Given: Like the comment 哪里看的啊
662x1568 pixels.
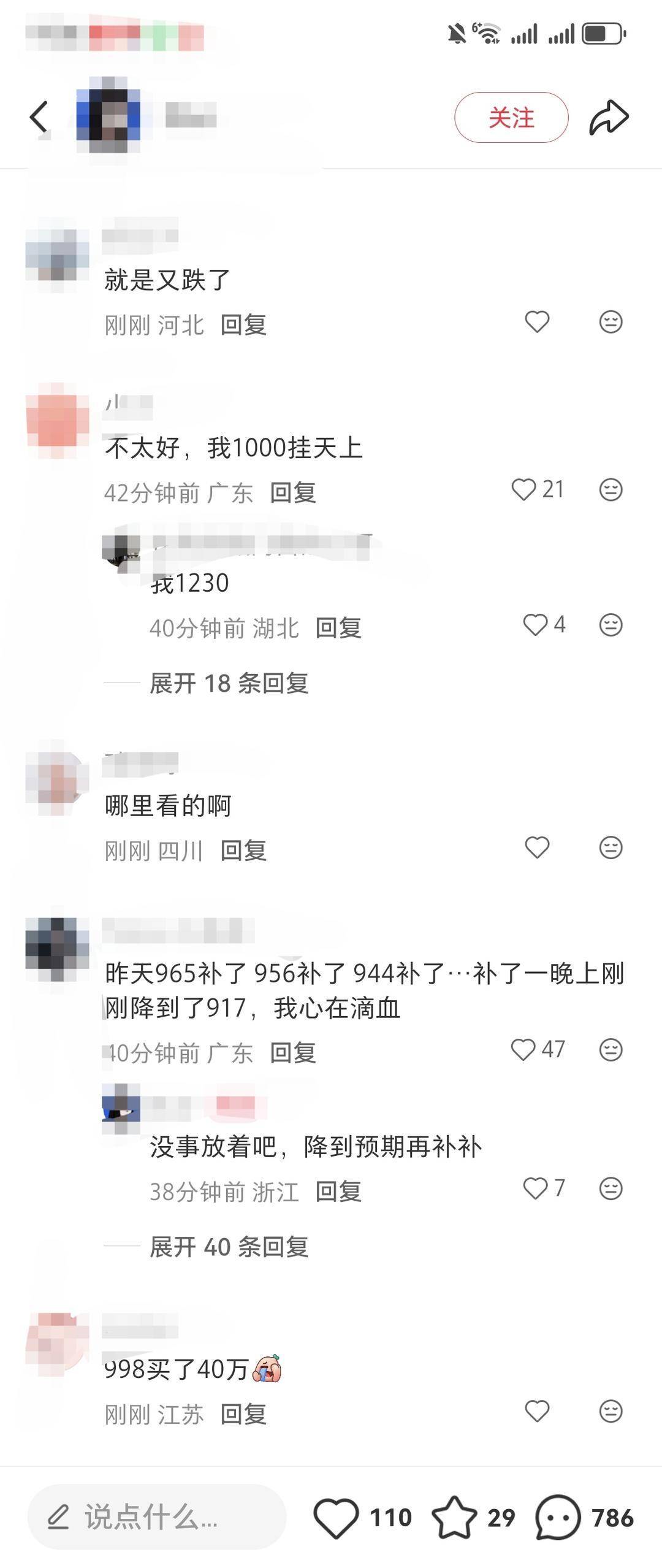Looking at the screenshot, I should (537, 847).
